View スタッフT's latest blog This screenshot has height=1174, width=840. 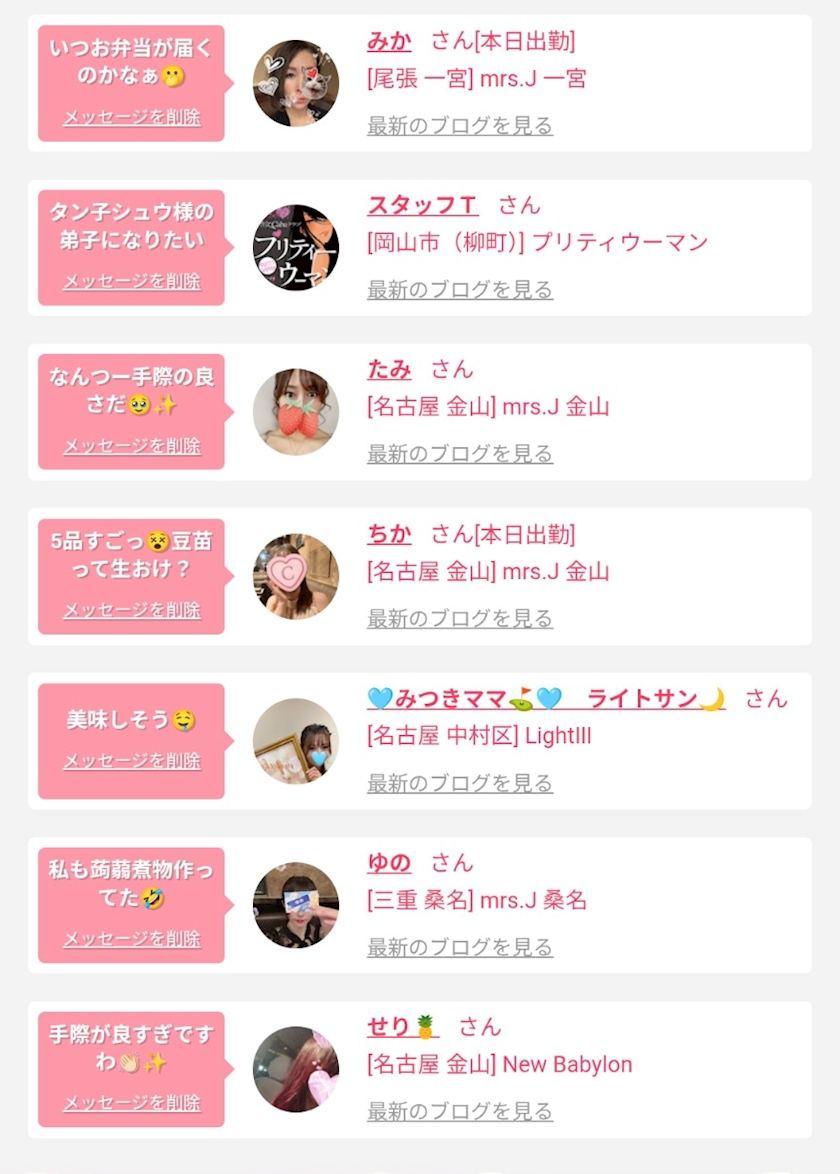click(x=460, y=290)
